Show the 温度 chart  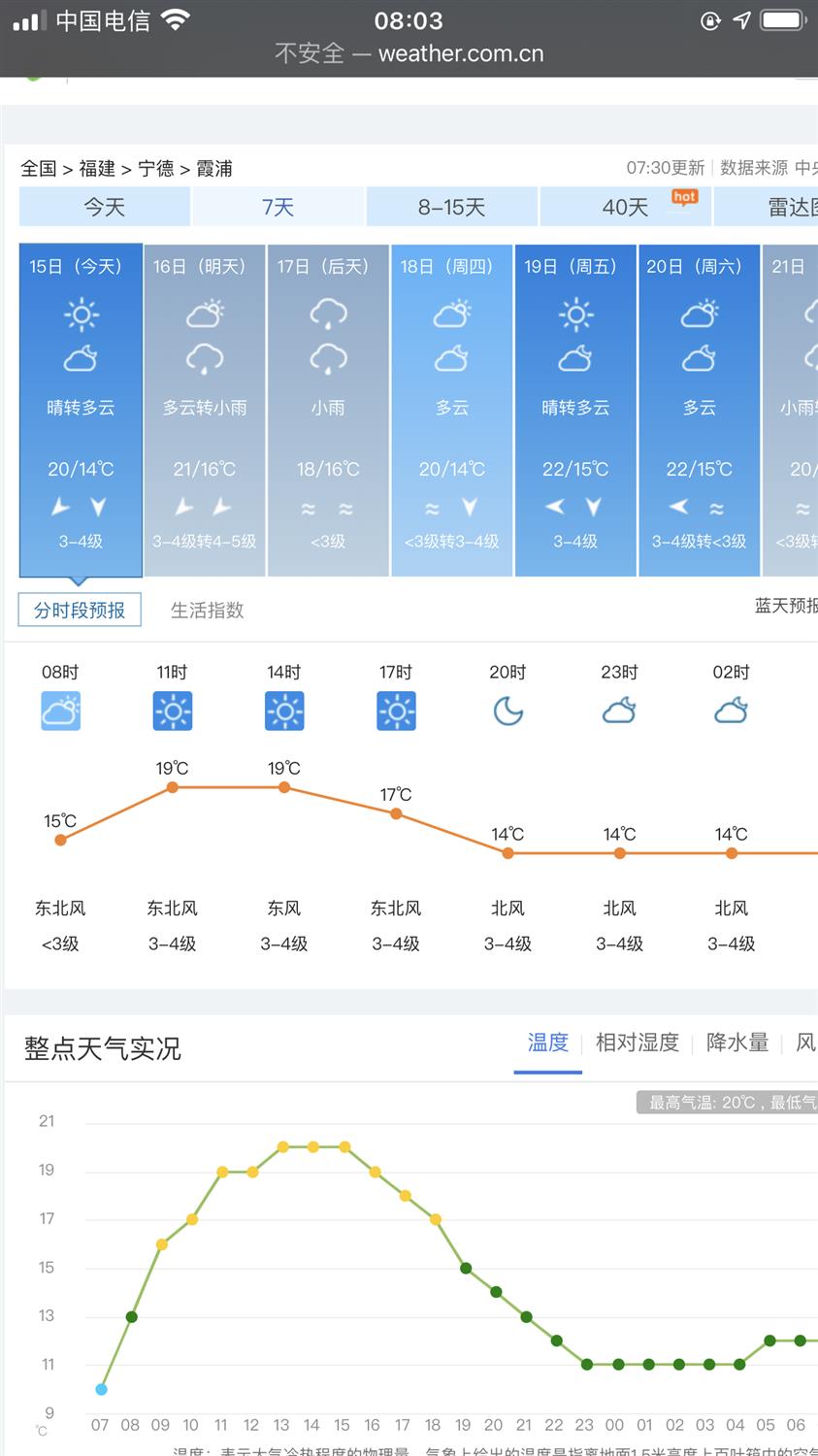548,1042
